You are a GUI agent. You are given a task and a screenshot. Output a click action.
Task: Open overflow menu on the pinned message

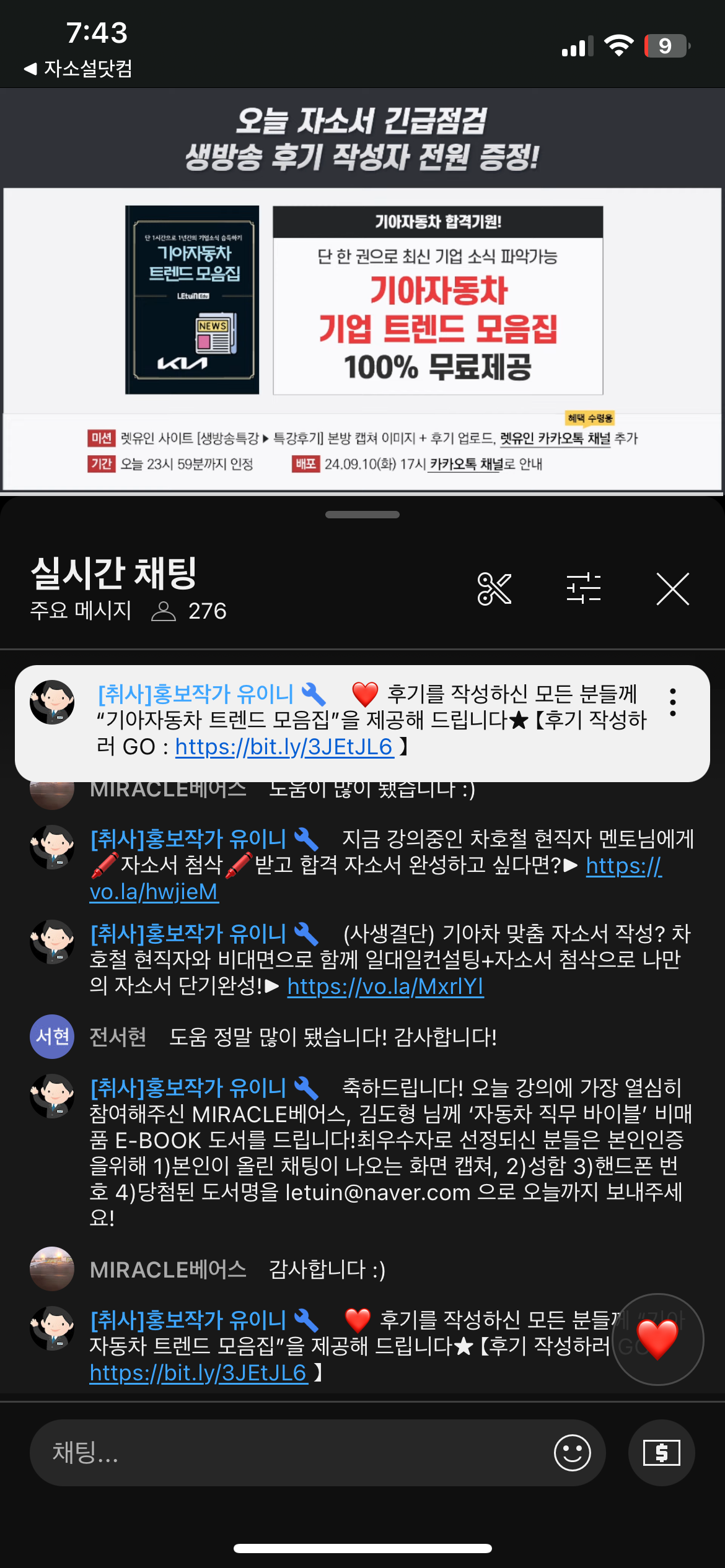(672, 702)
